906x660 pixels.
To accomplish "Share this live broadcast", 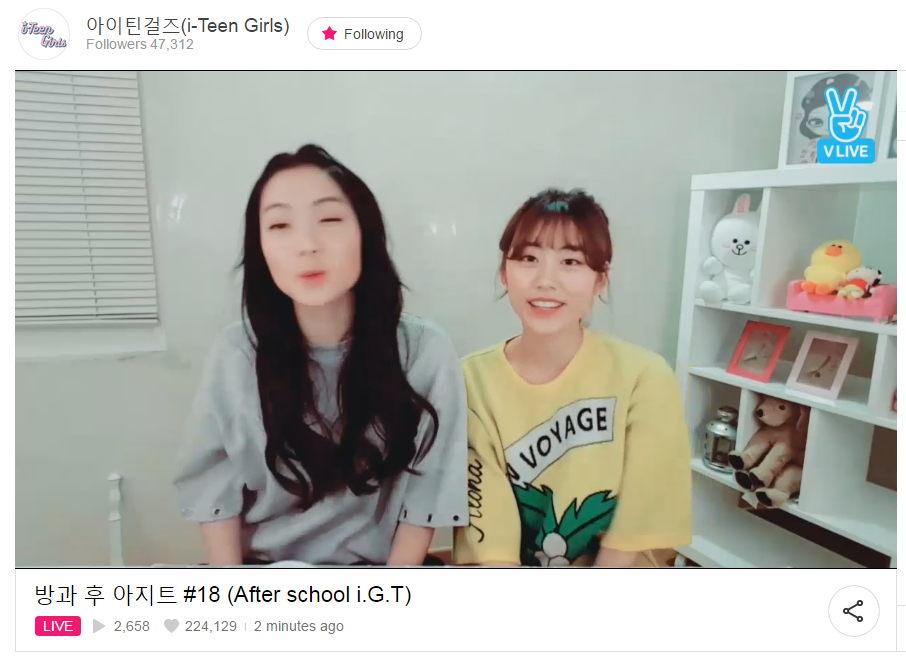I will [x=853, y=611].
